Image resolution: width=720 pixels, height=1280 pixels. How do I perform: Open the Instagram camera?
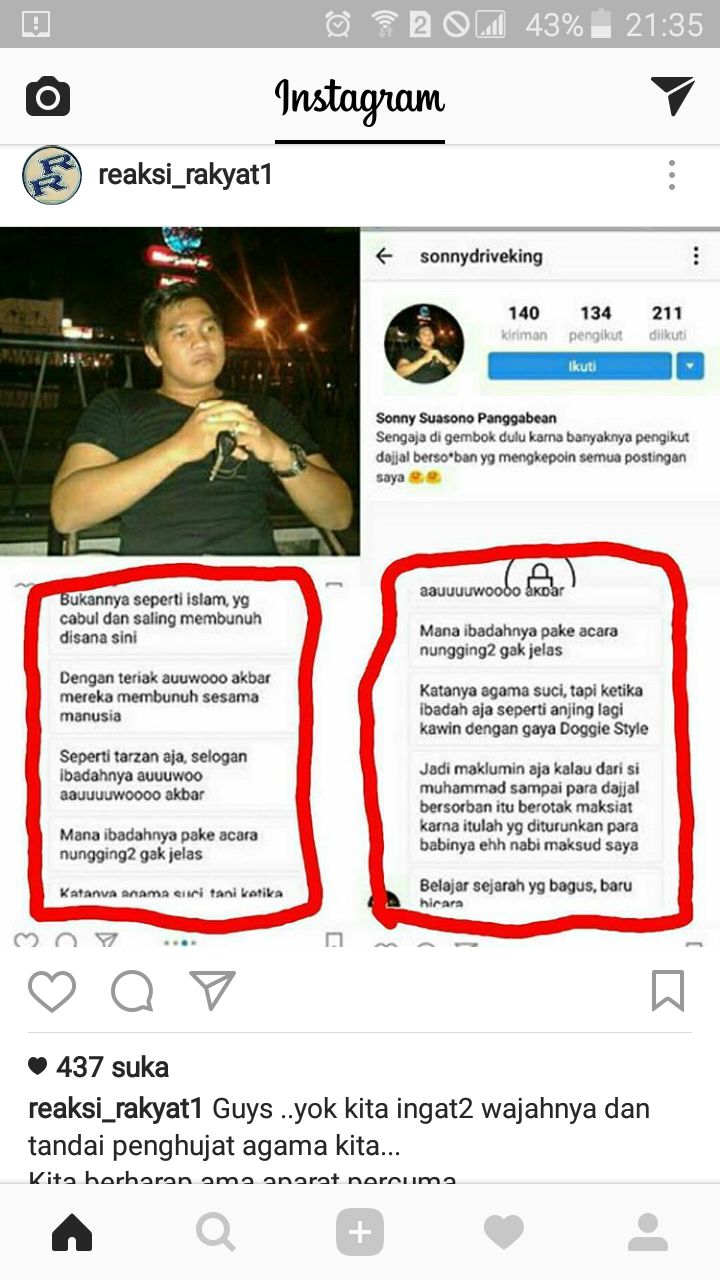(47, 97)
